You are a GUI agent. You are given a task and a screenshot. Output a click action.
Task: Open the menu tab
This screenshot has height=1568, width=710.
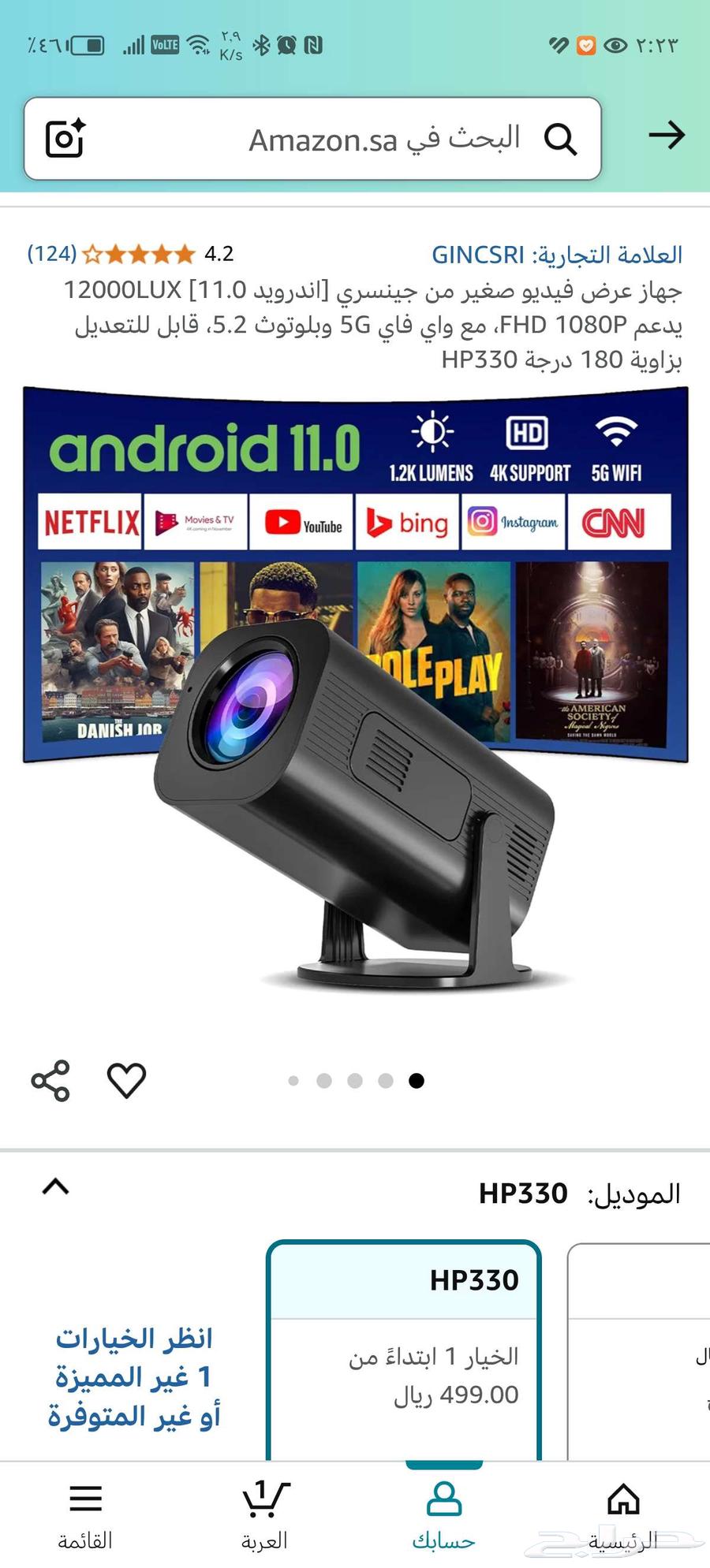coord(85,1514)
